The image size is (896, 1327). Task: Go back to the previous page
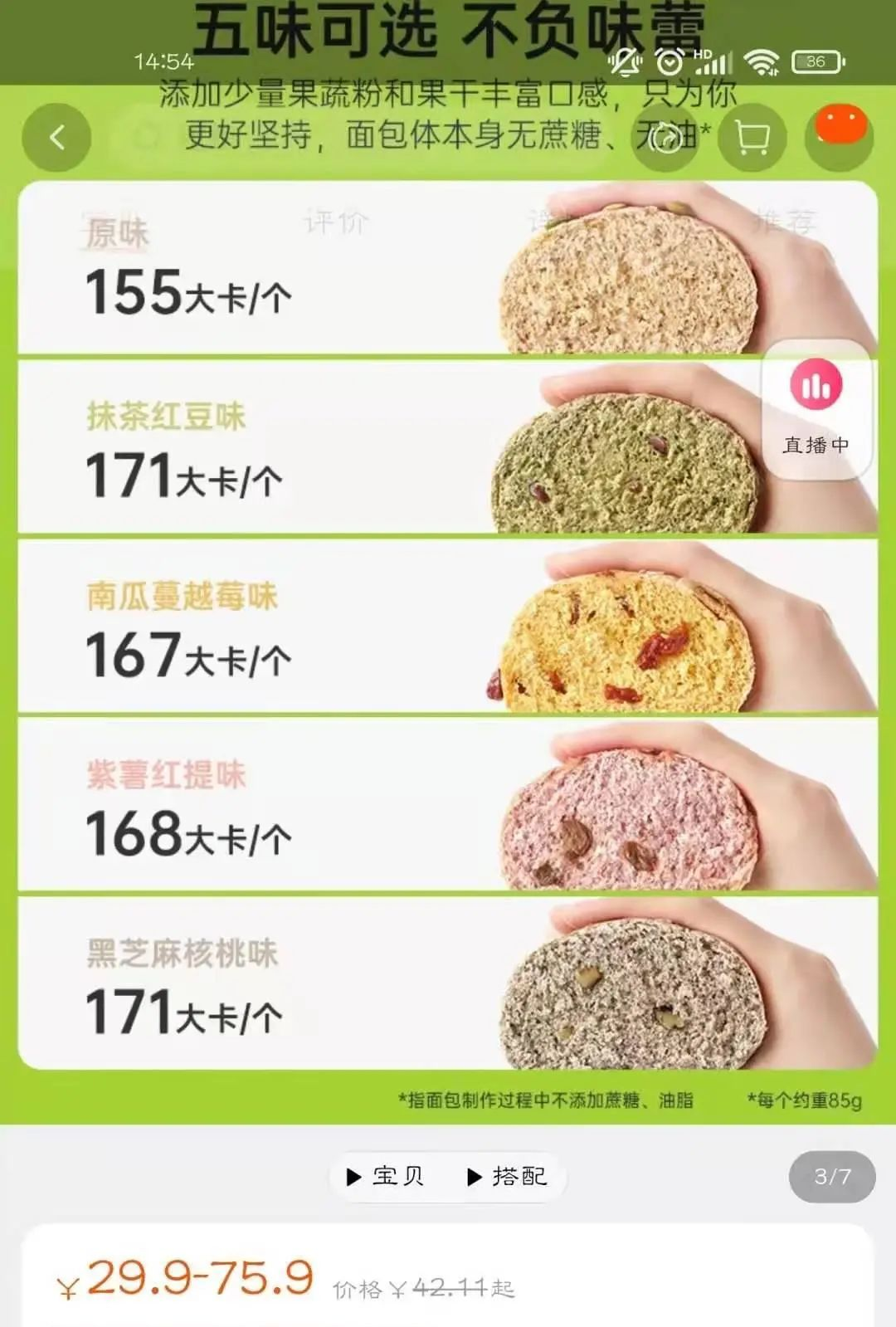tap(56, 138)
